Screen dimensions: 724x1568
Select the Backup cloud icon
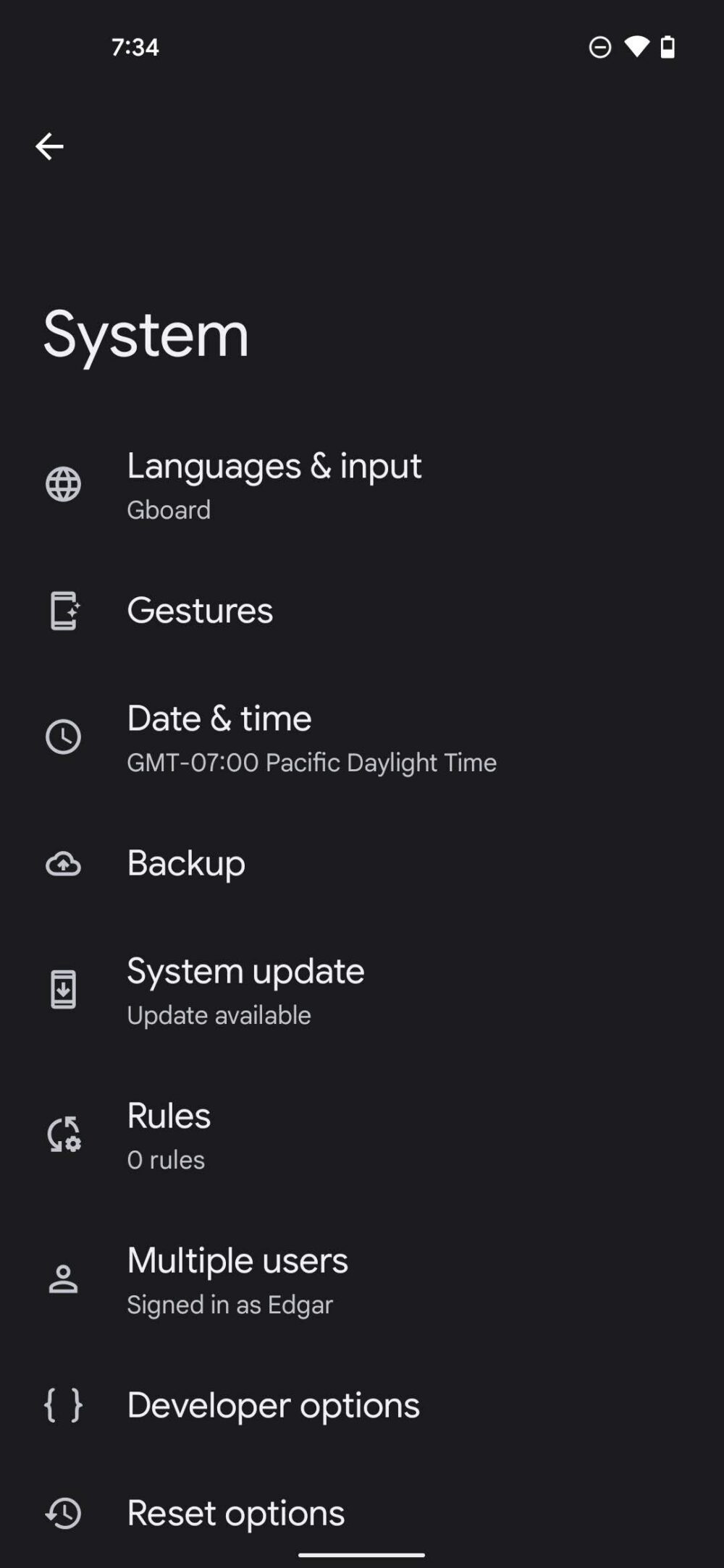pyautogui.click(x=64, y=864)
